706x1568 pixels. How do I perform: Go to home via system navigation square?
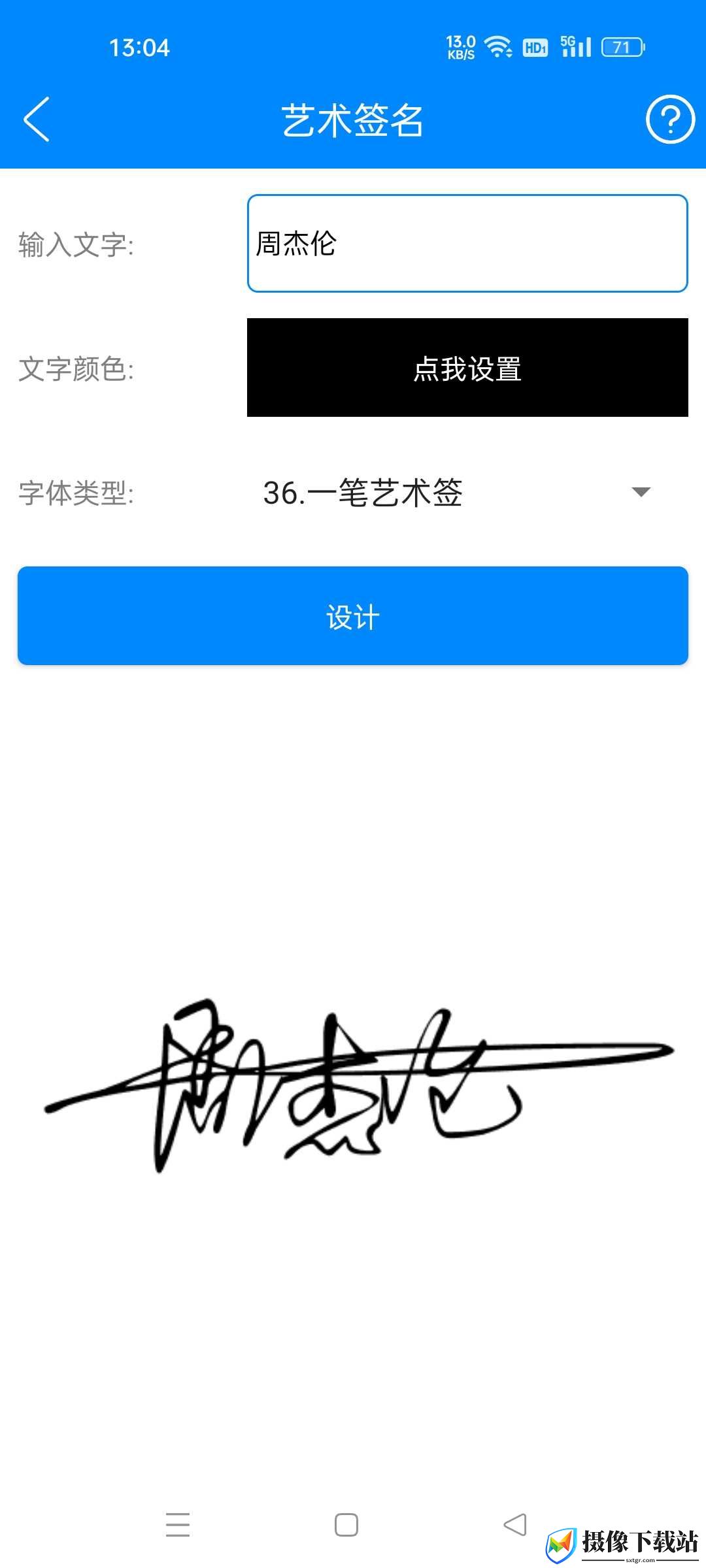[346, 1525]
